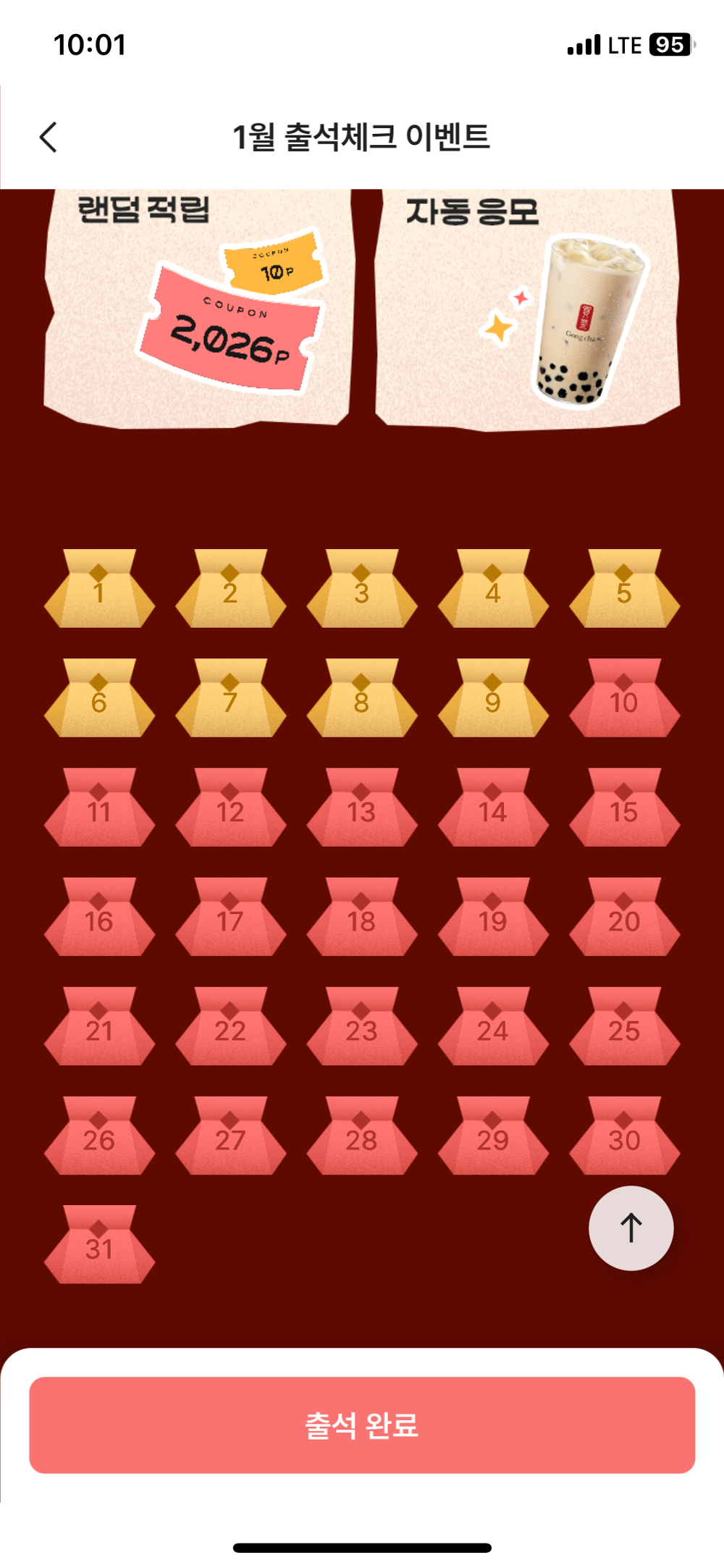Choose the day 31 pouch
This screenshot has height=1568, width=724.
click(x=99, y=1246)
